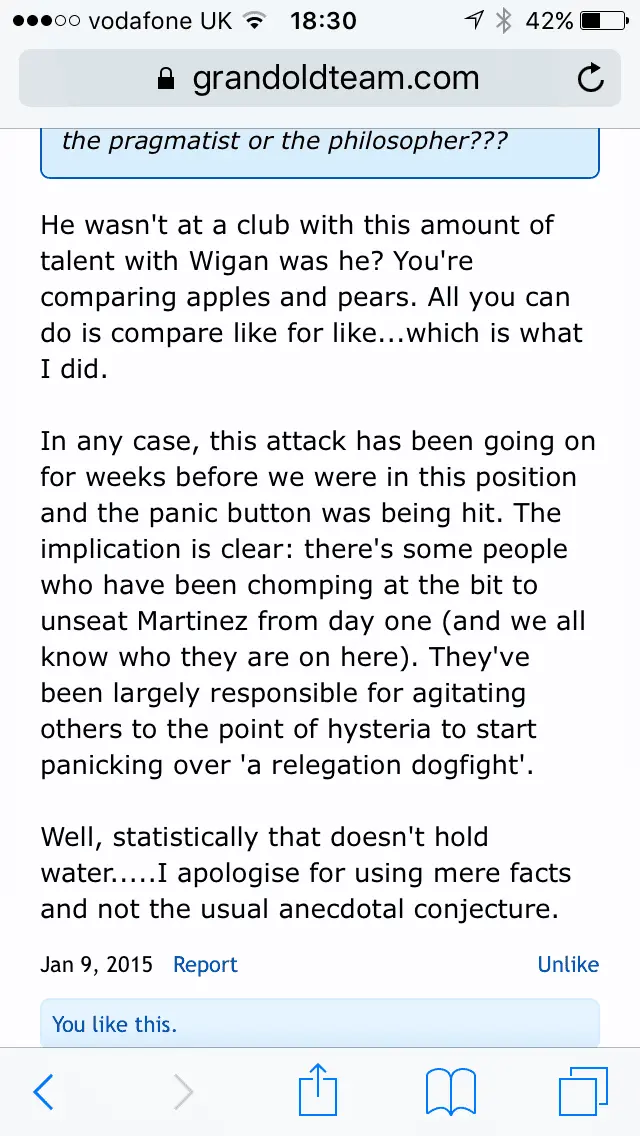The width and height of the screenshot is (640, 1136).
Task: Reload the page with the refresh icon
Action: [591, 78]
